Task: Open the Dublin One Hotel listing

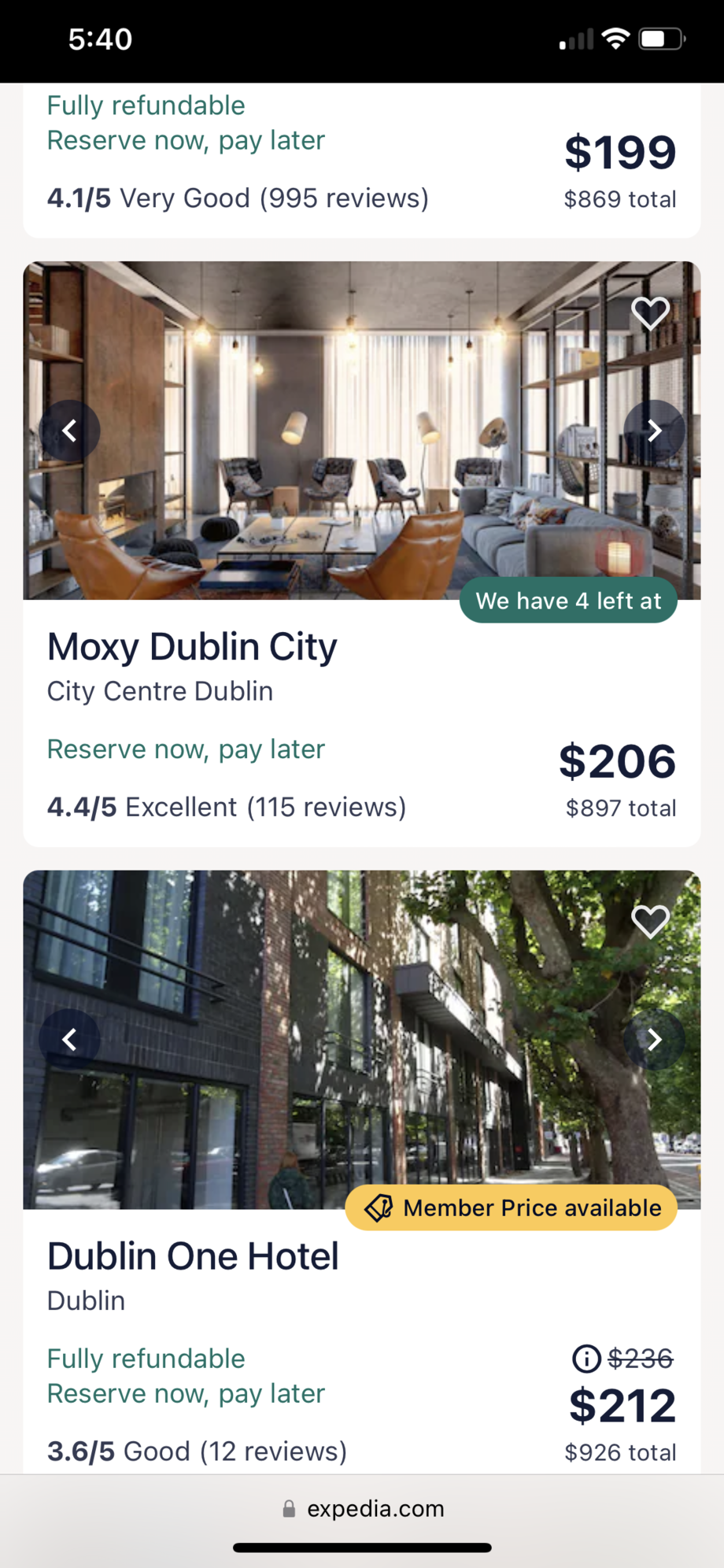Action: coord(193,1256)
